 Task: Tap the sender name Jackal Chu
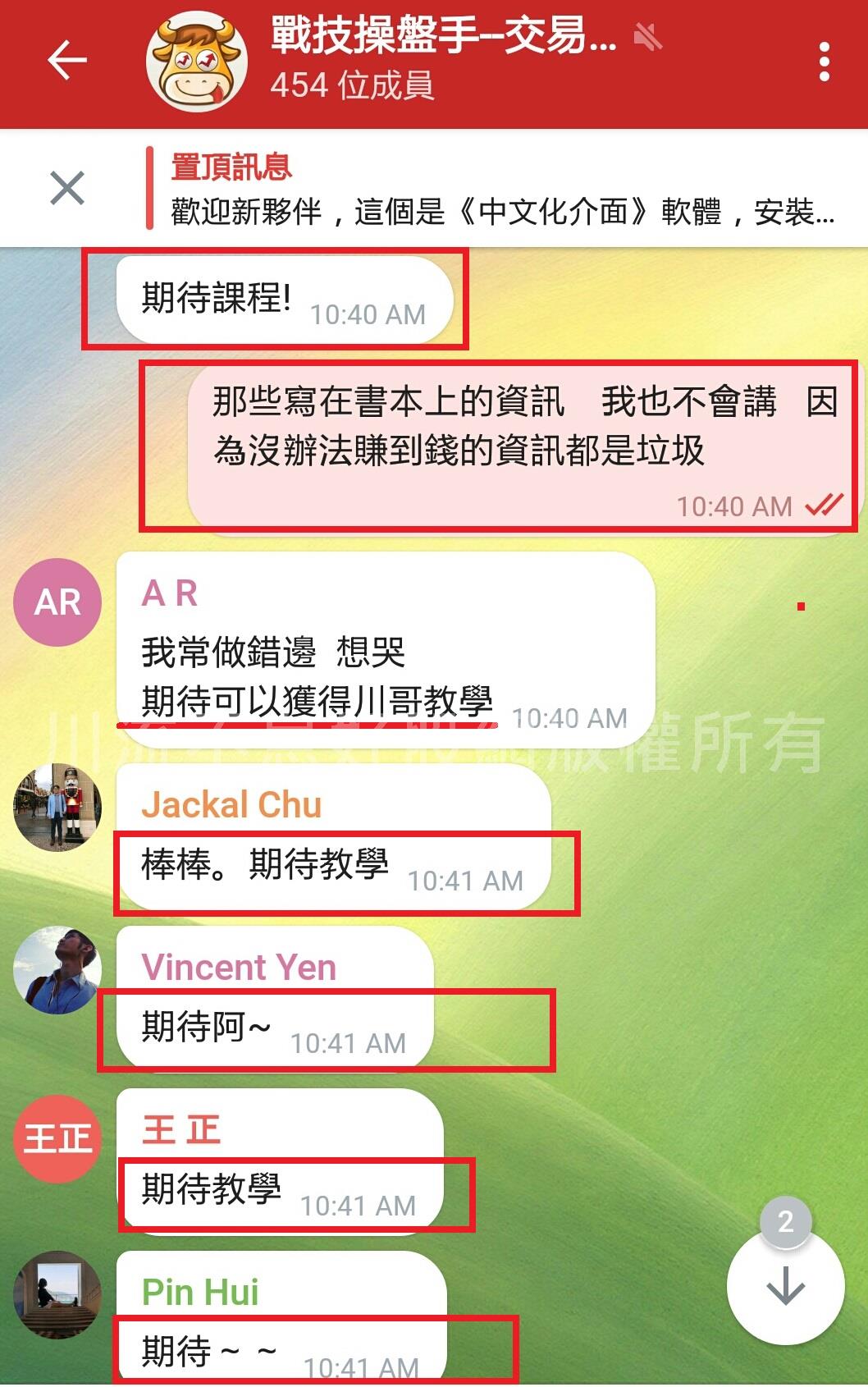pyautogui.click(x=231, y=805)
